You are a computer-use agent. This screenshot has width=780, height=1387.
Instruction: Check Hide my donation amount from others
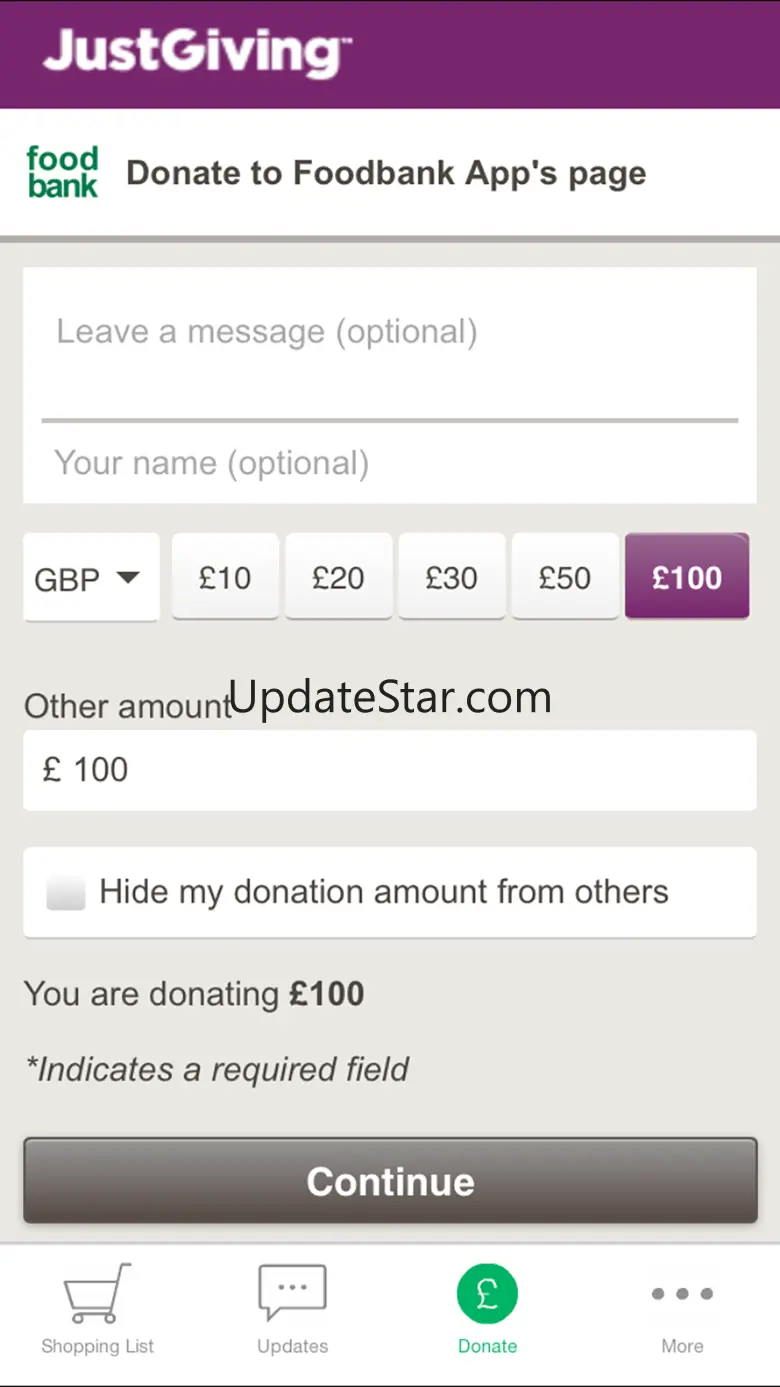point(66,892)
